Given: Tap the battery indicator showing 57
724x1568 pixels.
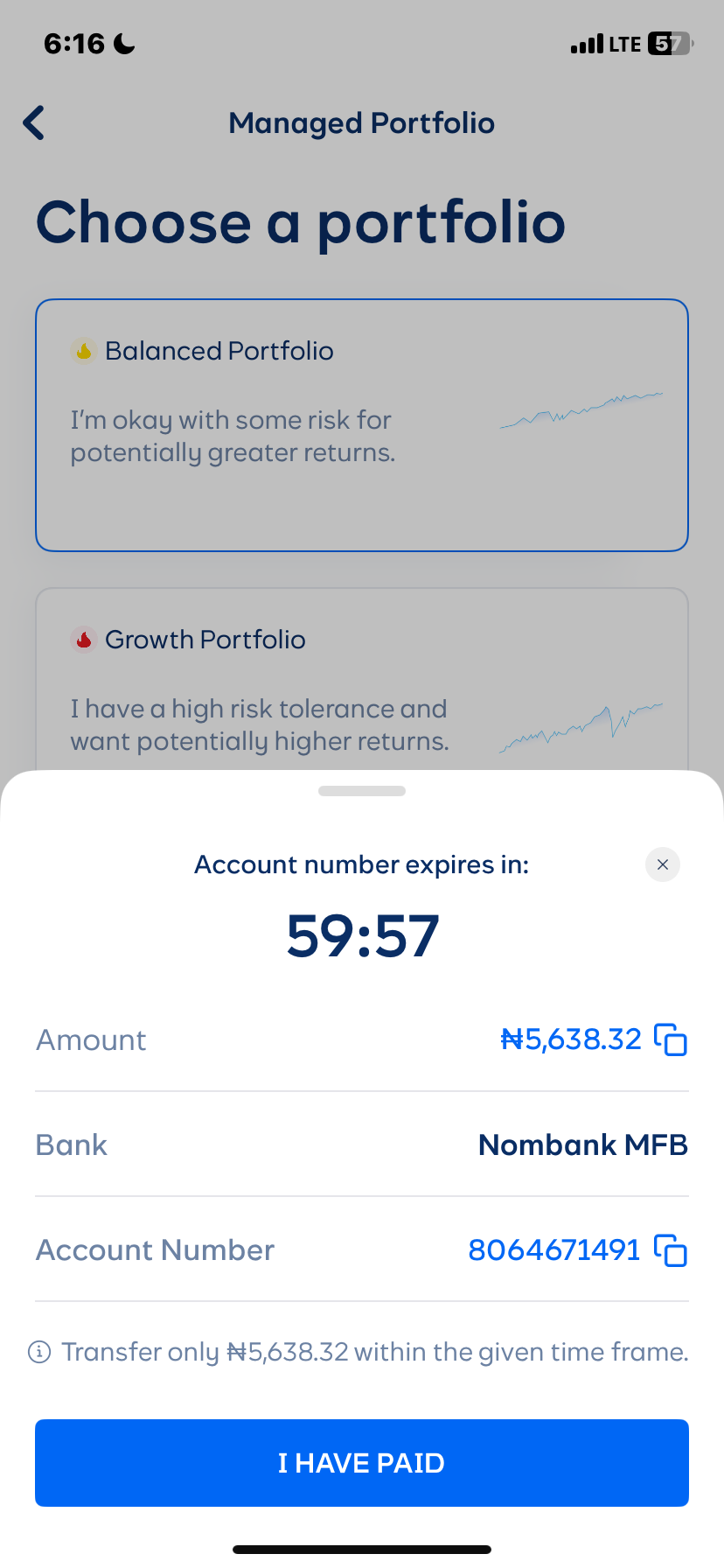Looking at the screenshot, I should click(668, 43).
